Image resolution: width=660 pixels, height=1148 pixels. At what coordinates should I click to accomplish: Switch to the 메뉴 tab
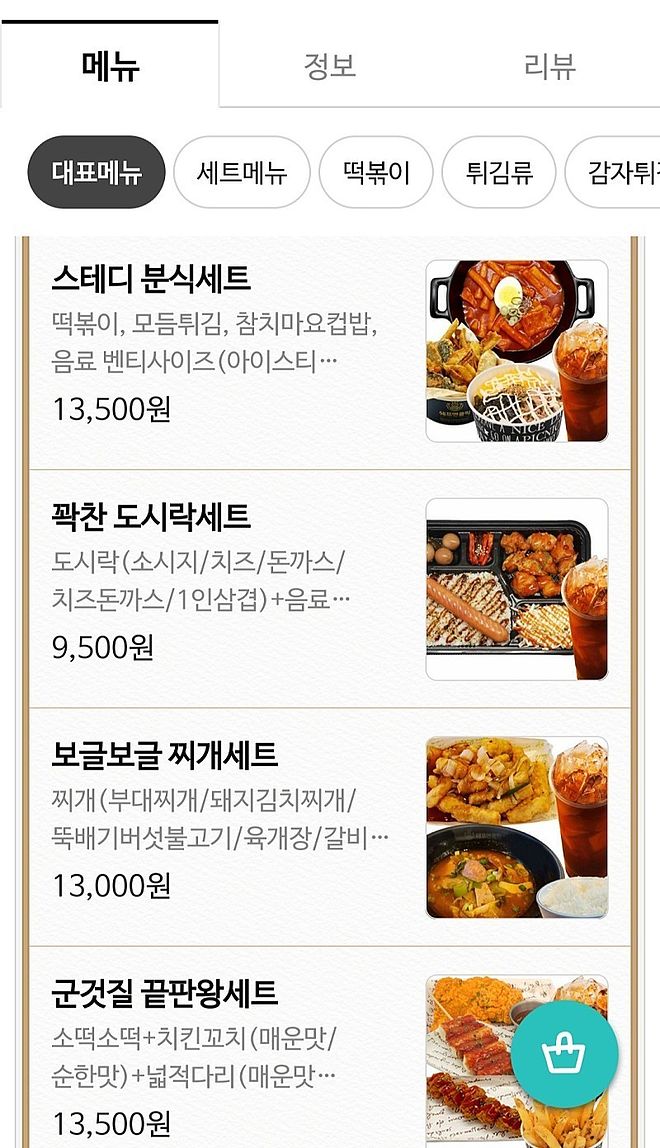[110, 66]
